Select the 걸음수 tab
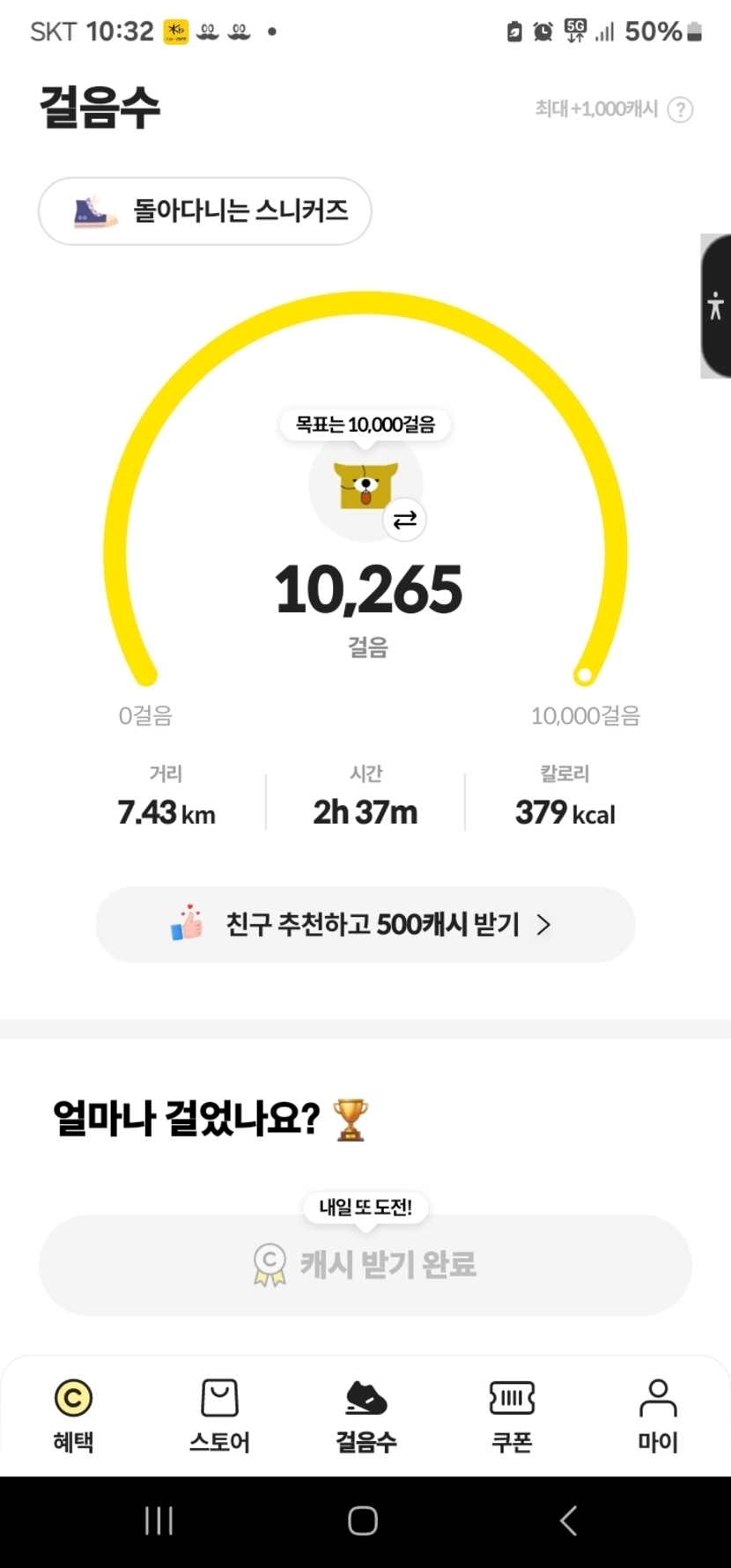Image resolution: width=731 pixels, height=1568 pixels. [x=365, y=1415]
